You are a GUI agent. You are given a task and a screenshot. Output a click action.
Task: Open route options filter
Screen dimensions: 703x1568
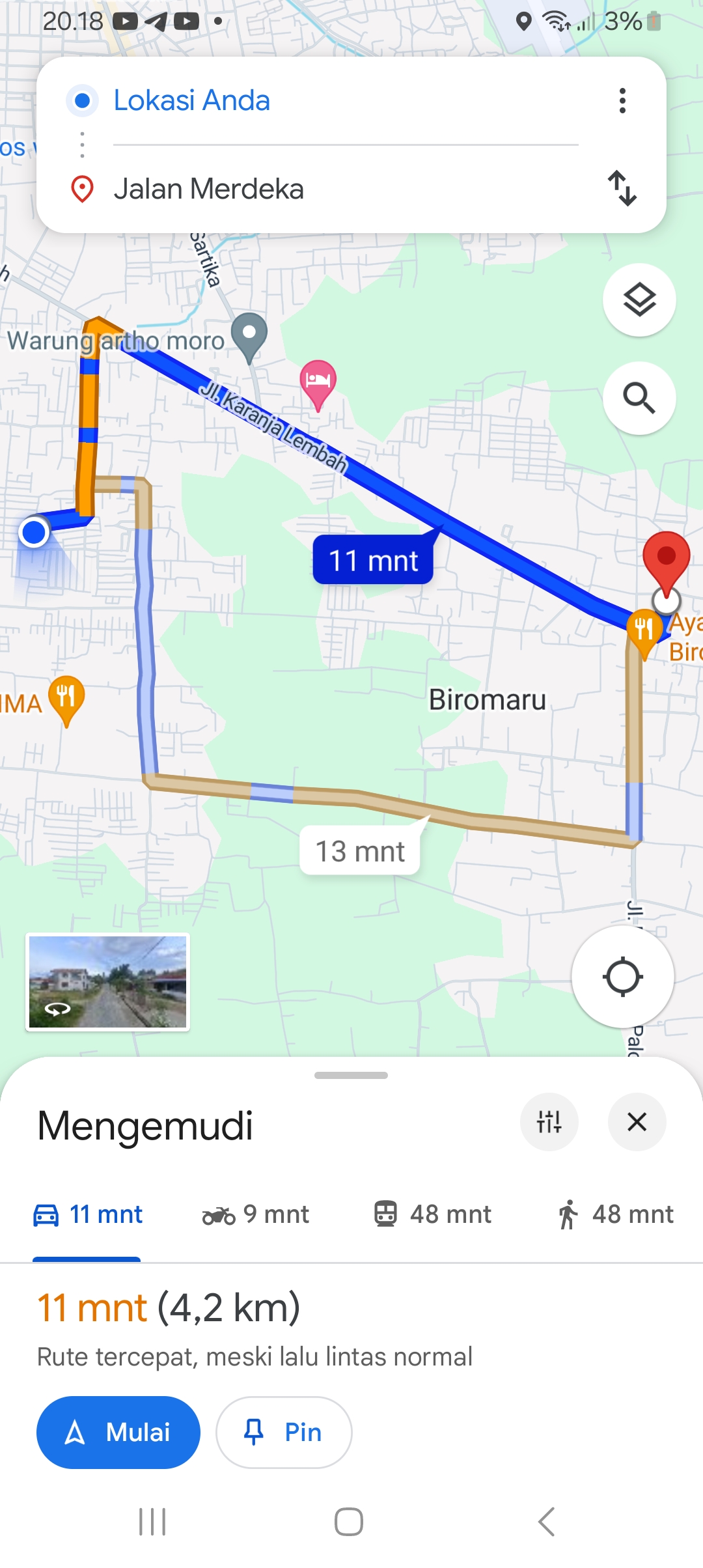click(x=549, y=1122)
